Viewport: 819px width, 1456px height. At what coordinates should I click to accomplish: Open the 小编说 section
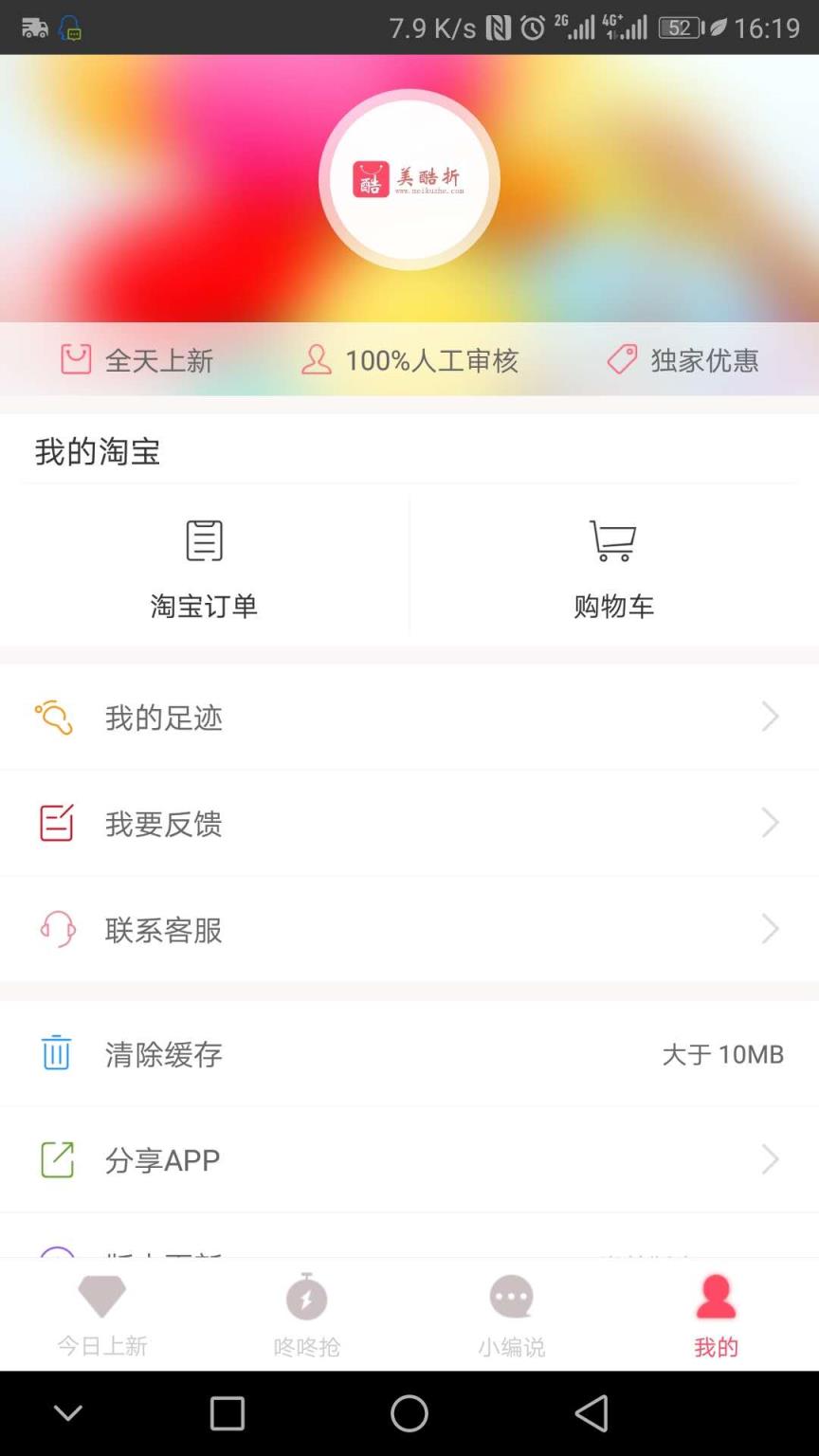point(511,1315)
